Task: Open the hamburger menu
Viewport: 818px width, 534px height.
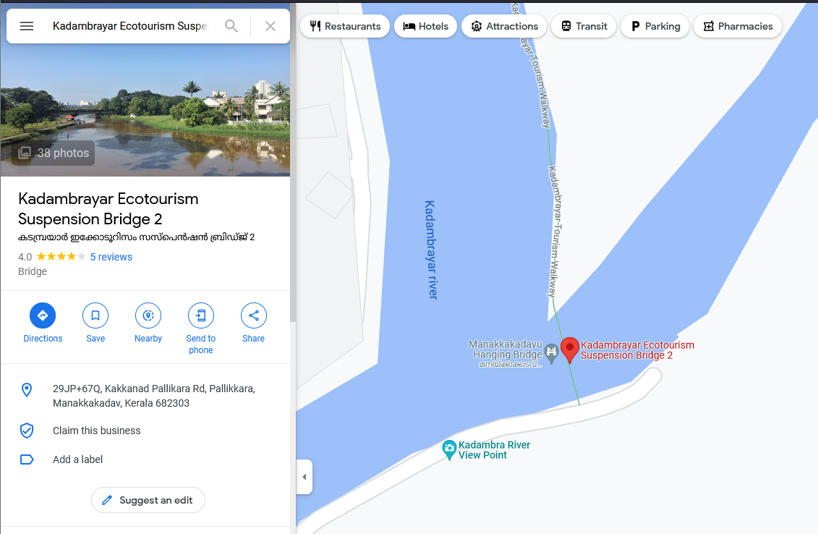Action: 27,26
